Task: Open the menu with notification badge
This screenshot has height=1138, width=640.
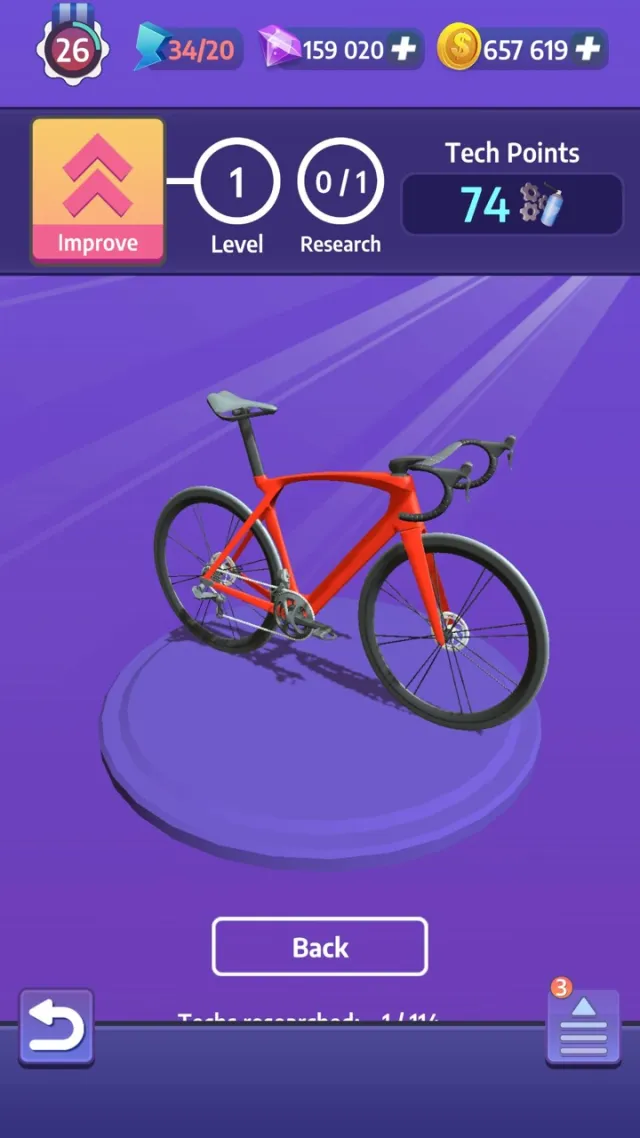Action: tap(583, 1028)
